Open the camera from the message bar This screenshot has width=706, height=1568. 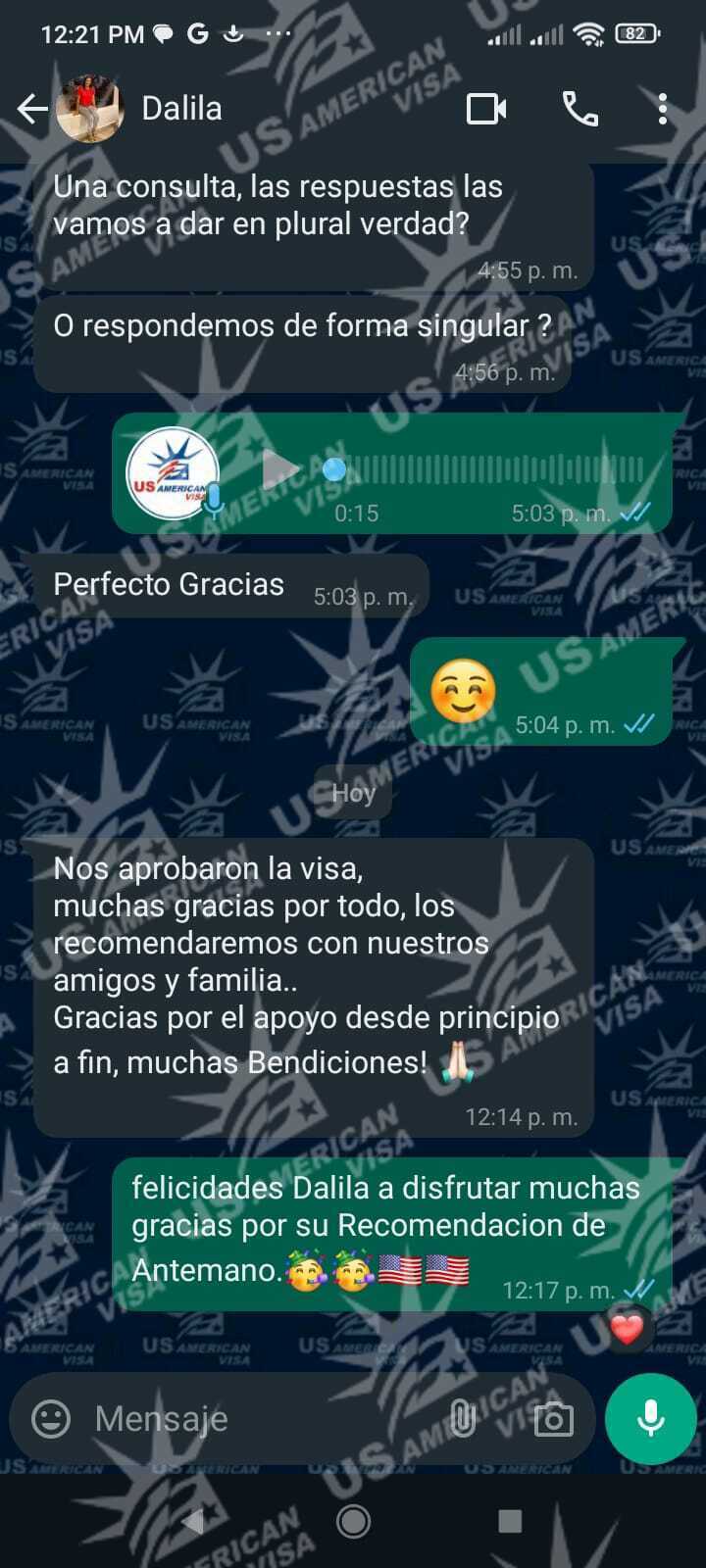[x=553, y=1418]
